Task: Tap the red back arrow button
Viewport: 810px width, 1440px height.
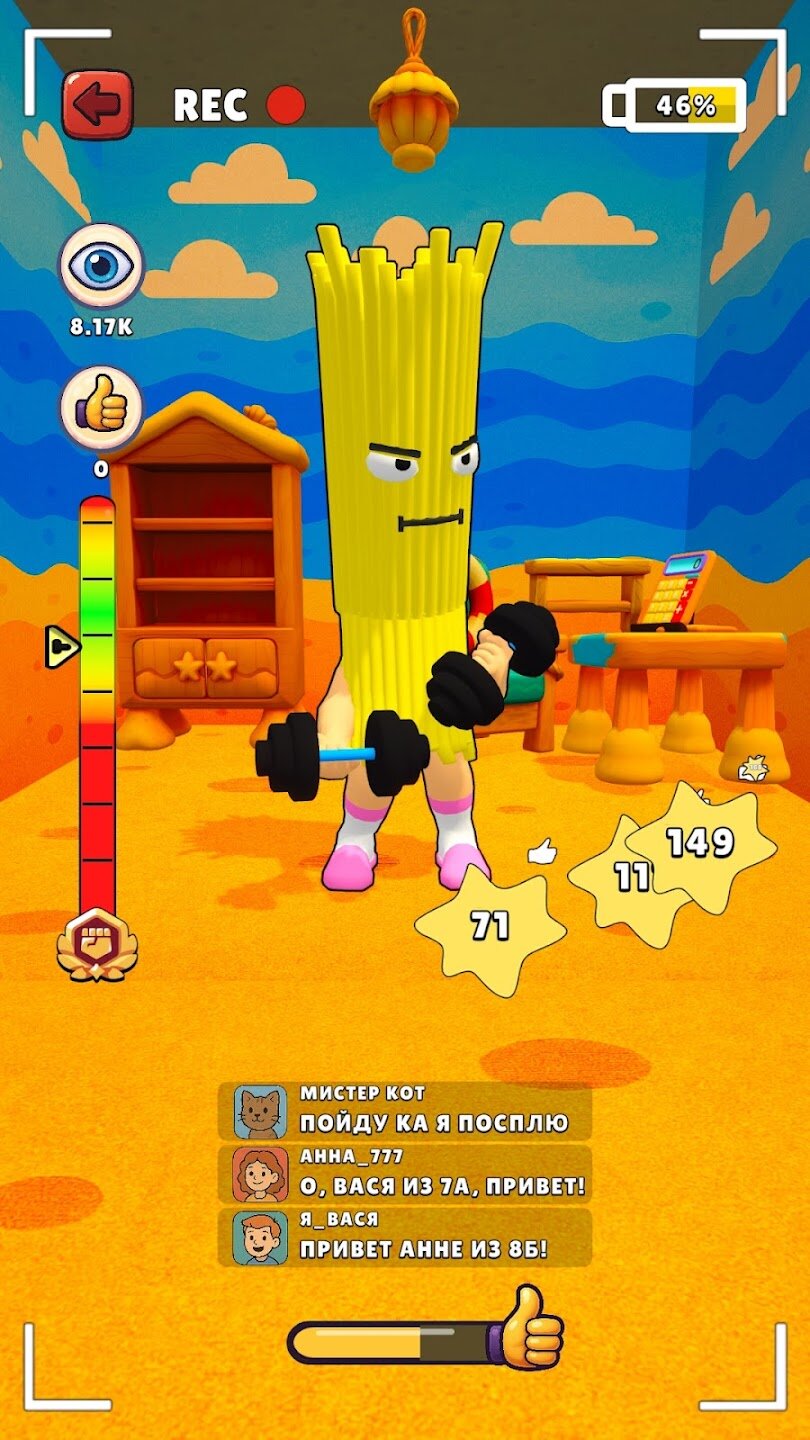Action: coord(97,104)
